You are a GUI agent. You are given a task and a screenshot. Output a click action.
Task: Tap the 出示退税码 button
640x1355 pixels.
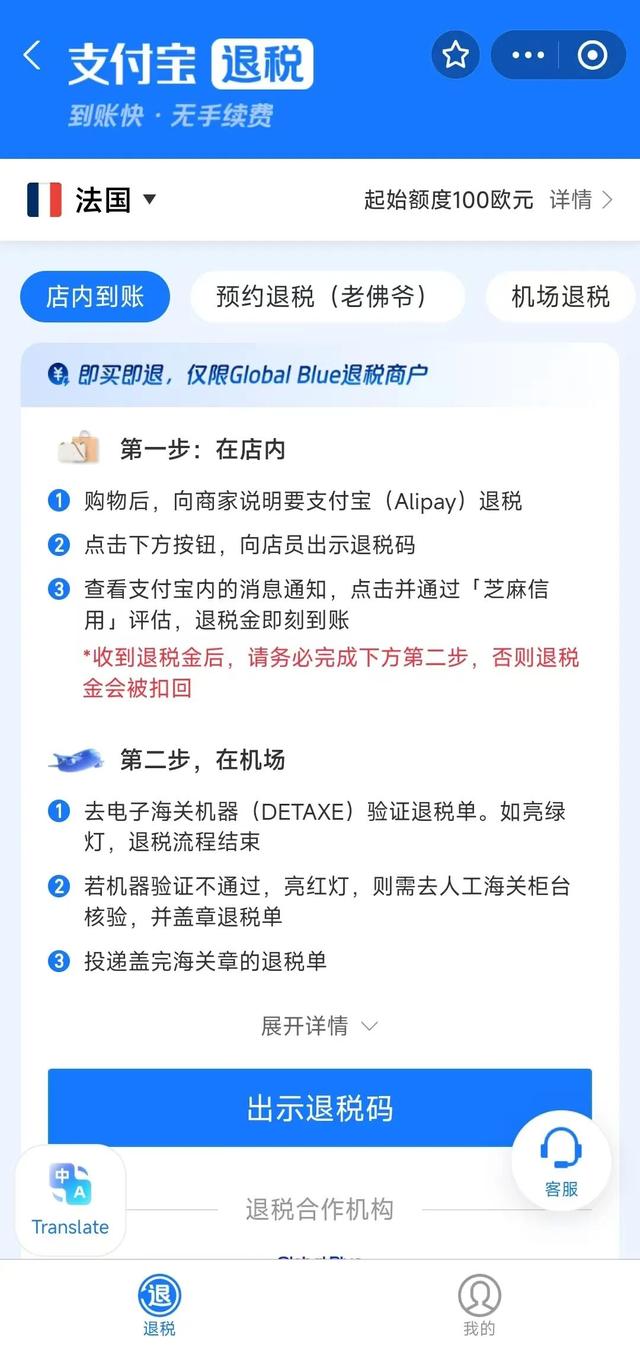[x=320, y=1108]
